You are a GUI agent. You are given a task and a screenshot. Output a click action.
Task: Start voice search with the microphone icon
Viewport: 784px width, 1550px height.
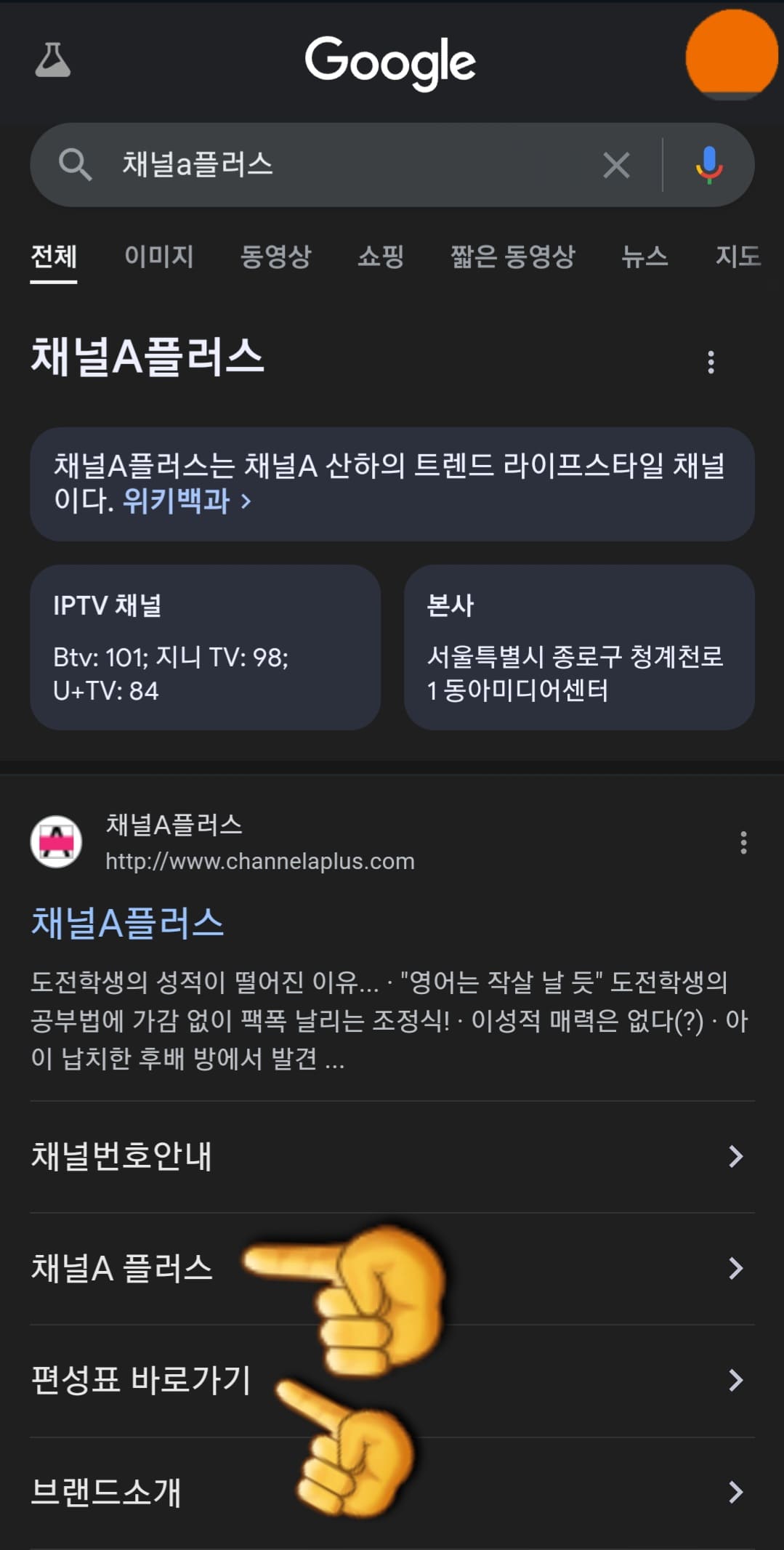point(706,164)
